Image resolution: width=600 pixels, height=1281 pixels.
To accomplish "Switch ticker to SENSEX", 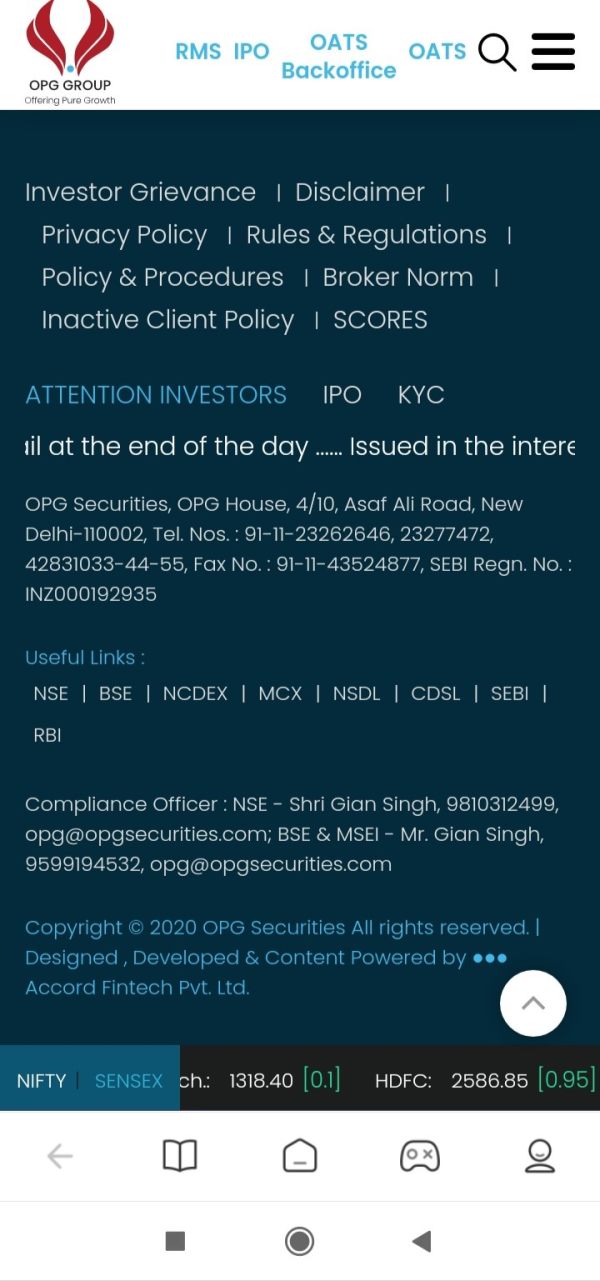I will (x=129, y=1081).
